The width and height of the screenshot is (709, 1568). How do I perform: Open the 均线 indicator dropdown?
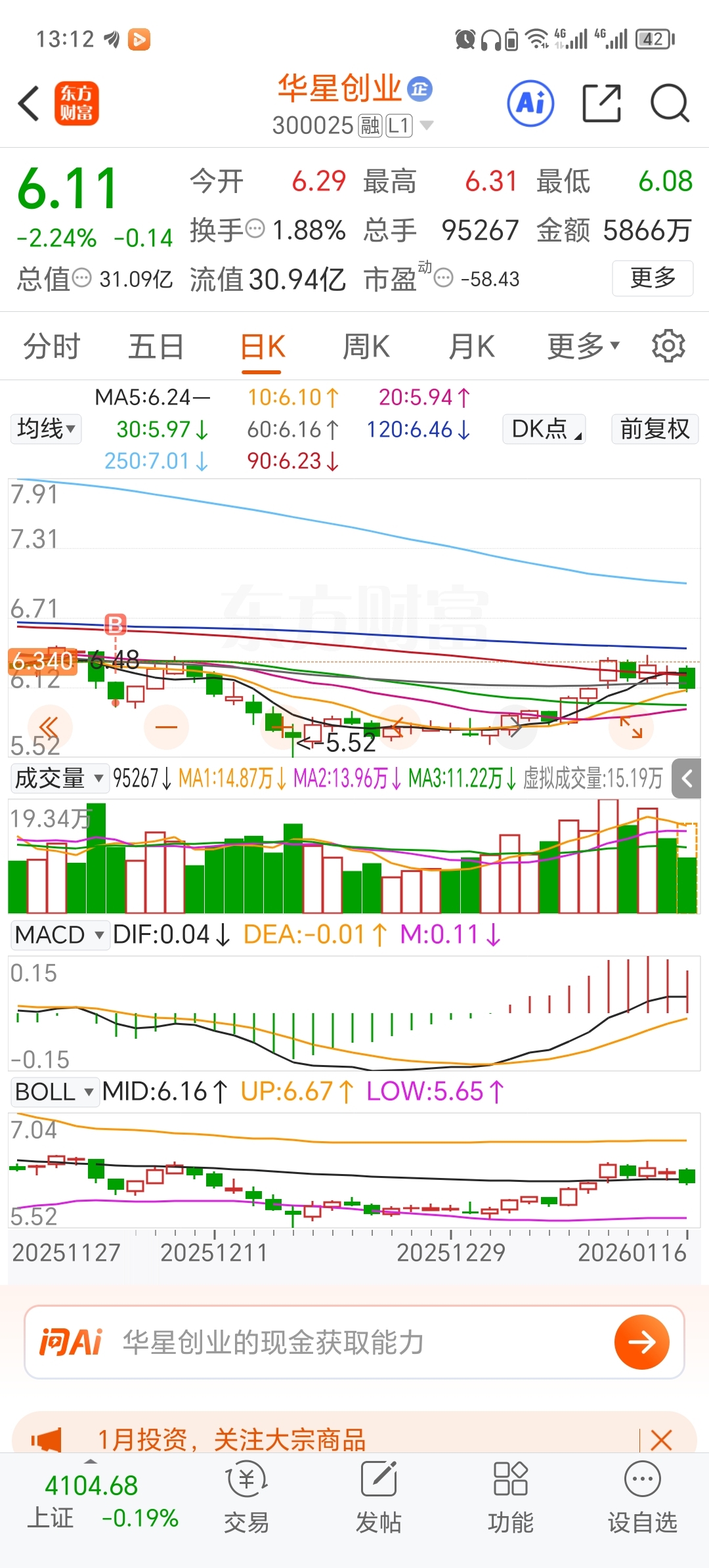pos(46,429)
